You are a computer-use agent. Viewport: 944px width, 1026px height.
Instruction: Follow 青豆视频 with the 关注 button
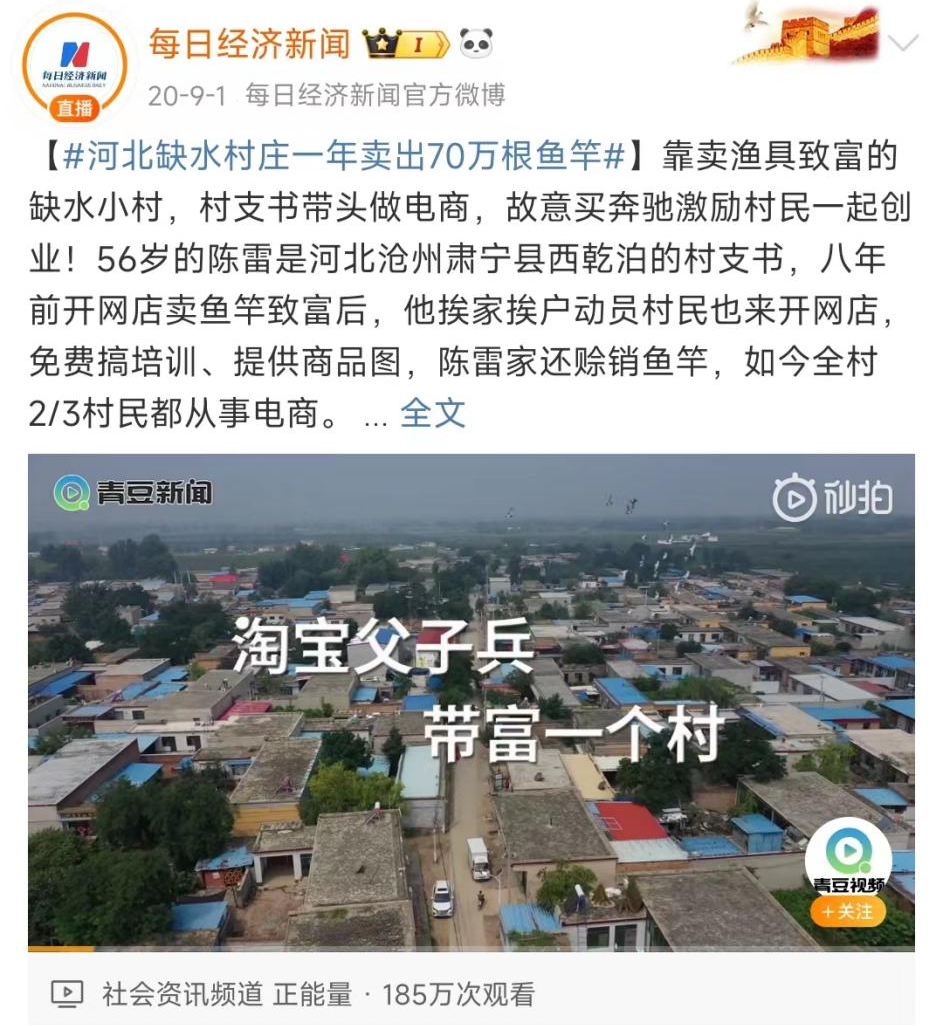point(847,911)
